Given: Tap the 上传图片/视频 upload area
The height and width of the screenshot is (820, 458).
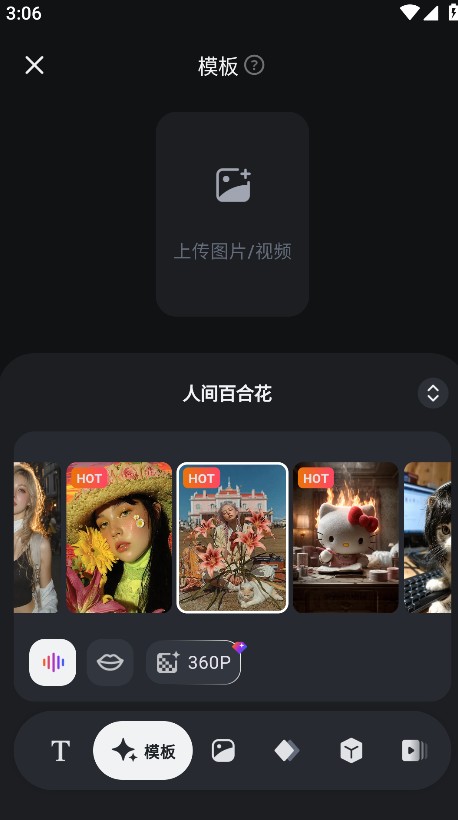Looking at the screenshot, I should coord(233,214).
